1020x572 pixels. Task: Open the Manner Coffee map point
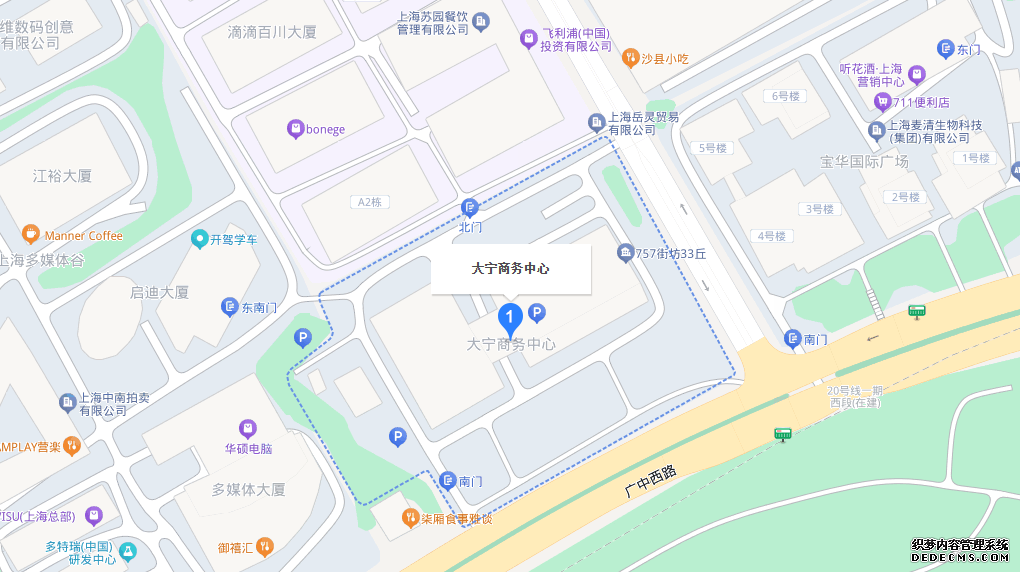(x=30, y=236)
